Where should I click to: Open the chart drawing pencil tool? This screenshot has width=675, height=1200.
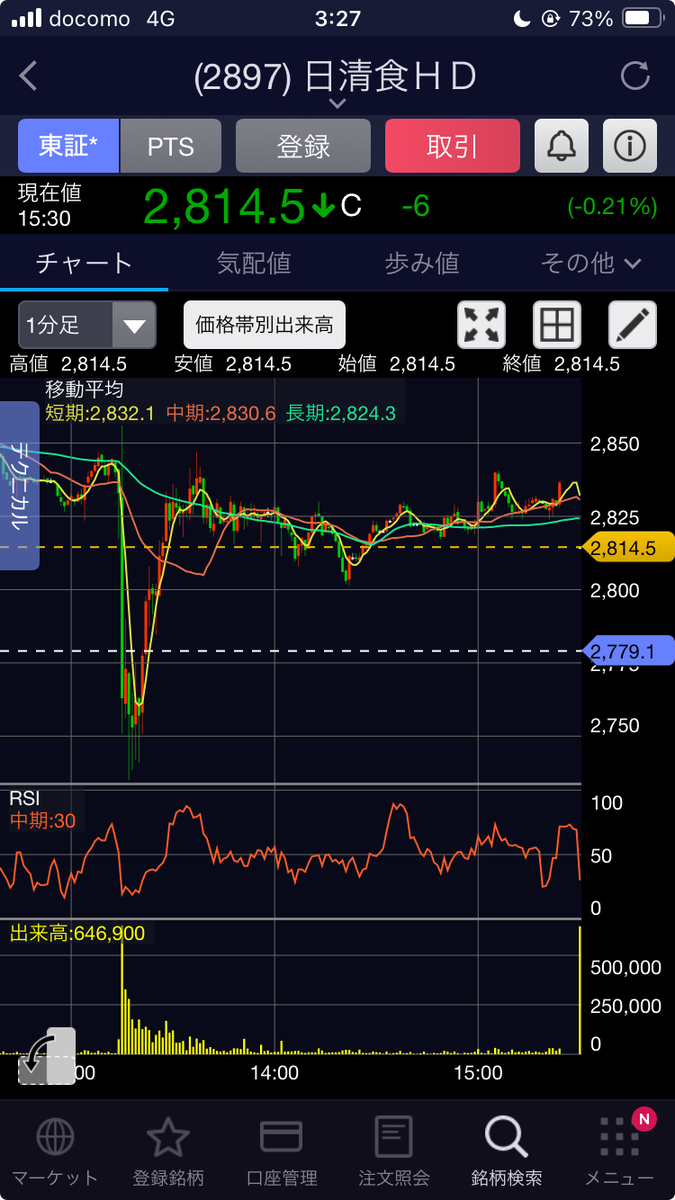coord(632,325)
